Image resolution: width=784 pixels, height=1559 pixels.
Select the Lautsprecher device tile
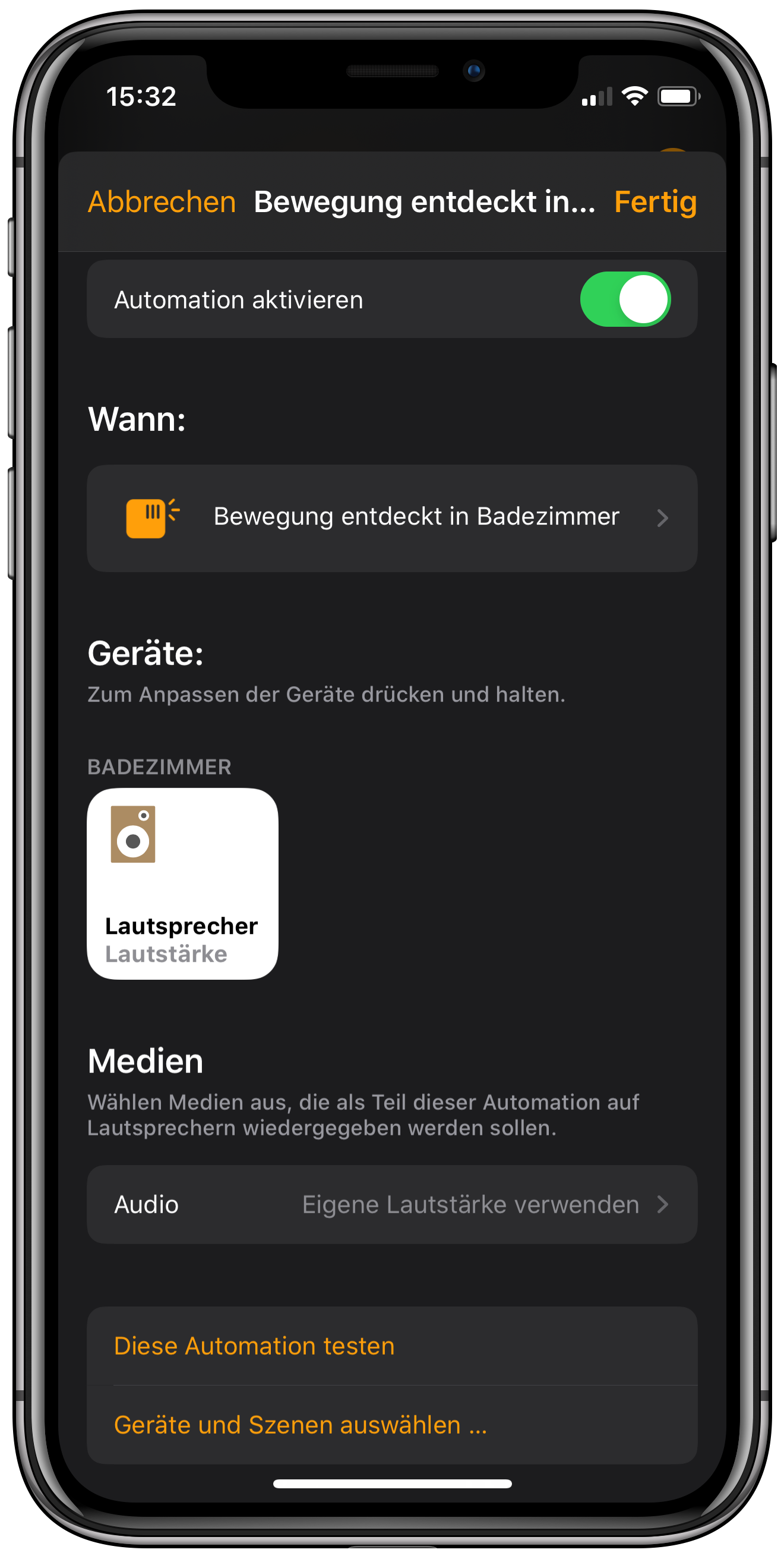[182, 883]
